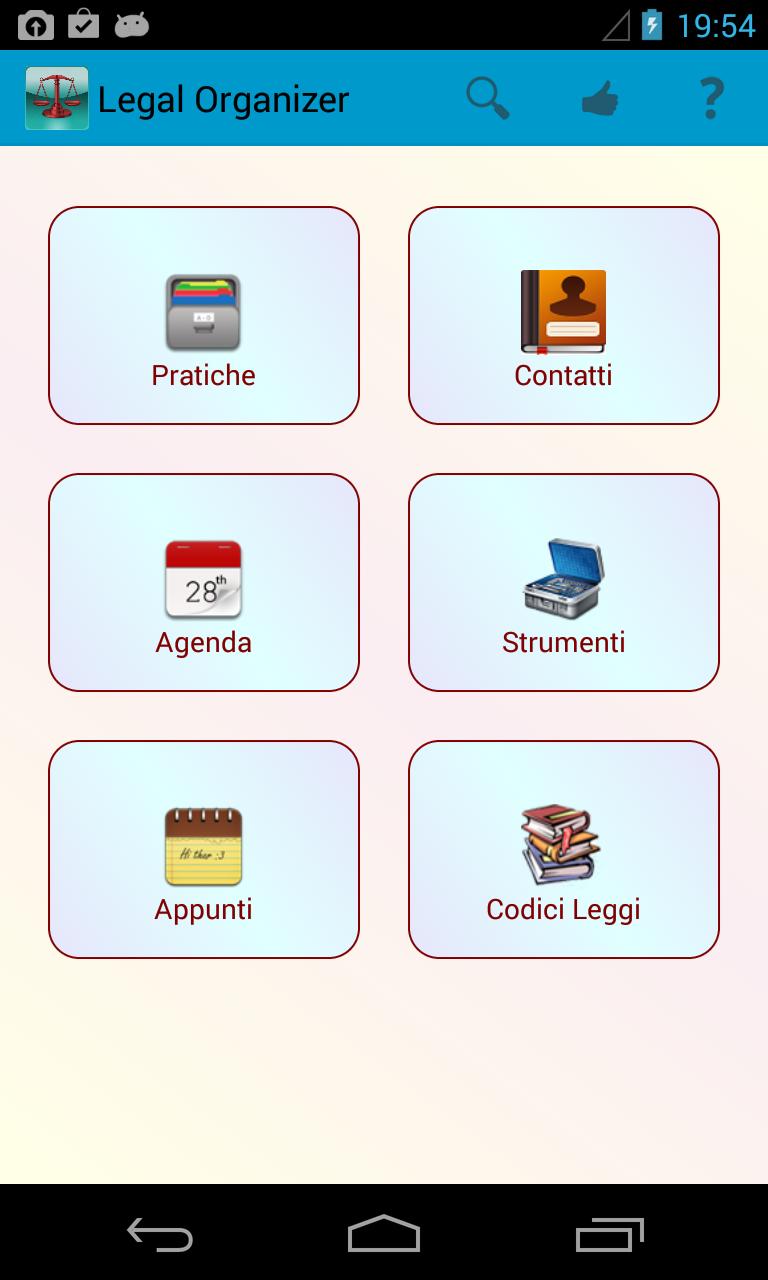Tap the search magnifier in the action bar
Screen dimensions: 768x1280
487,97
